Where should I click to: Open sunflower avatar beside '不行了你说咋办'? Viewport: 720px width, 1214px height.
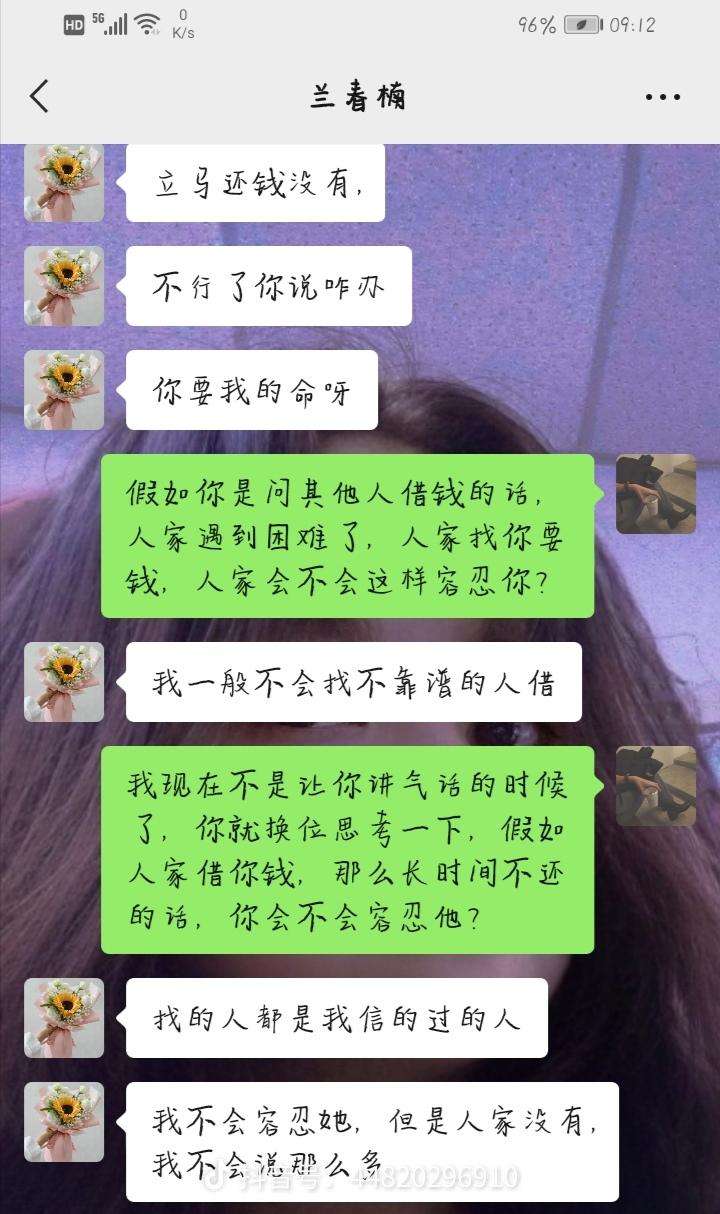point(64,286)
